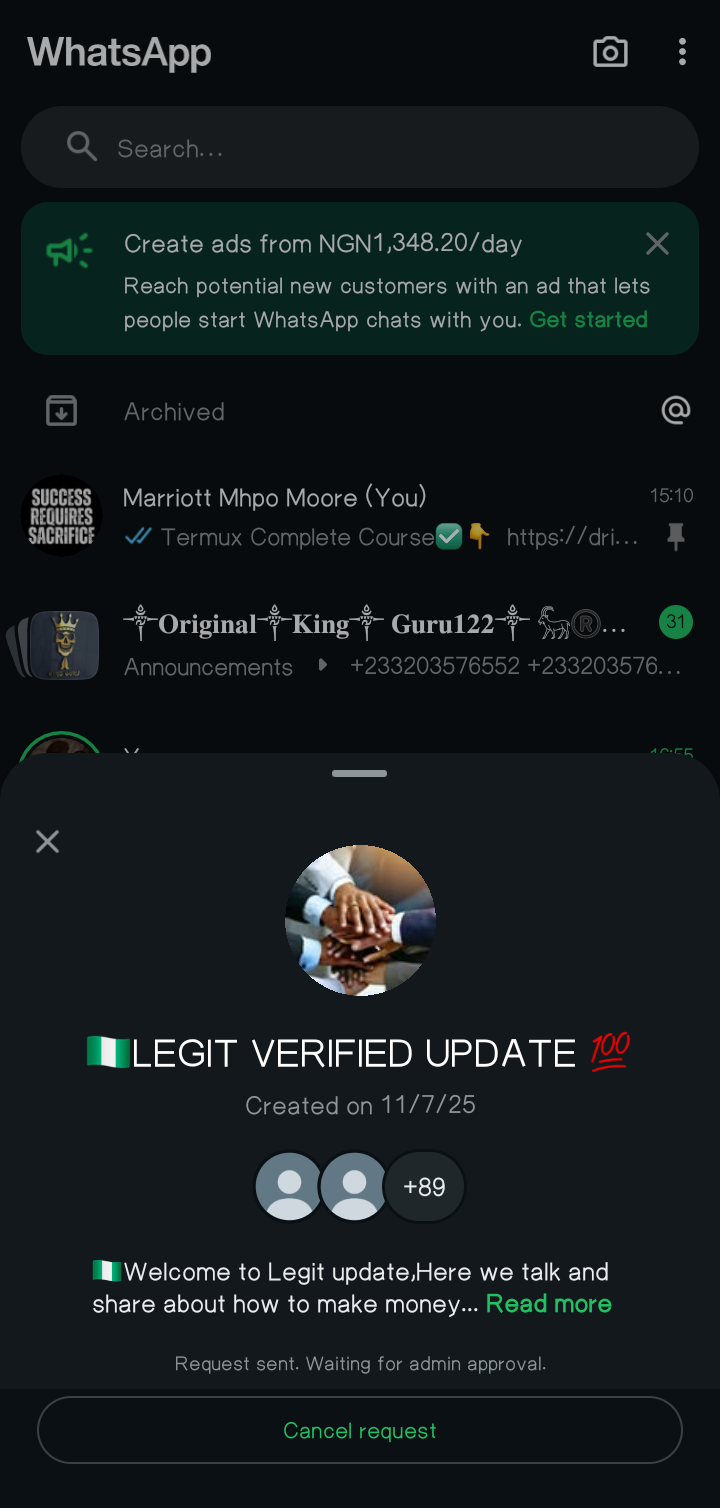Screen dimensions: 720x1508
Task: Open the mentions @ icon
Action: [x=676, y=410]
